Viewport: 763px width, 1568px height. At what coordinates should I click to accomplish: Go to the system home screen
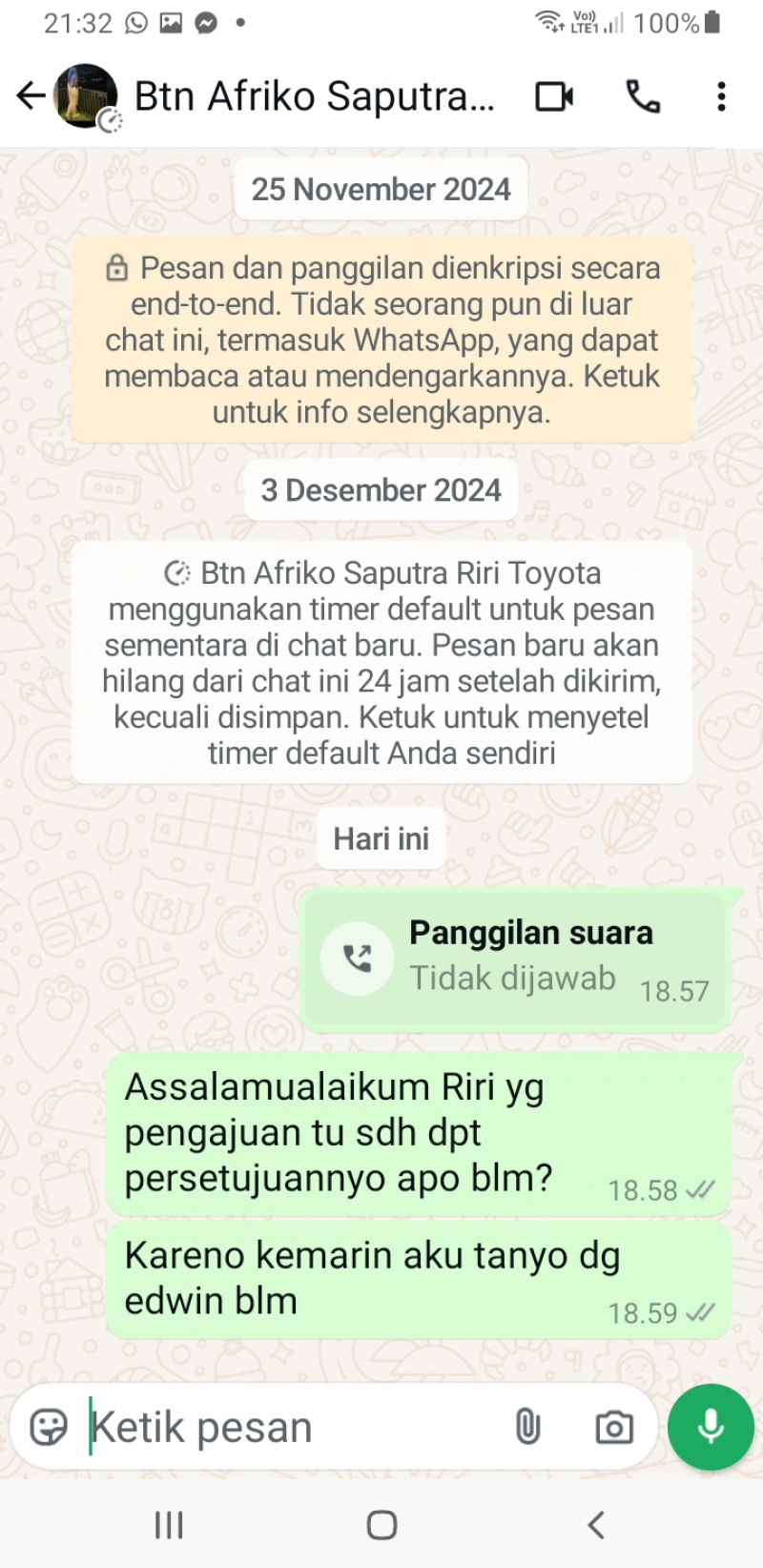pyautogui.click(x=381, y=1525)
